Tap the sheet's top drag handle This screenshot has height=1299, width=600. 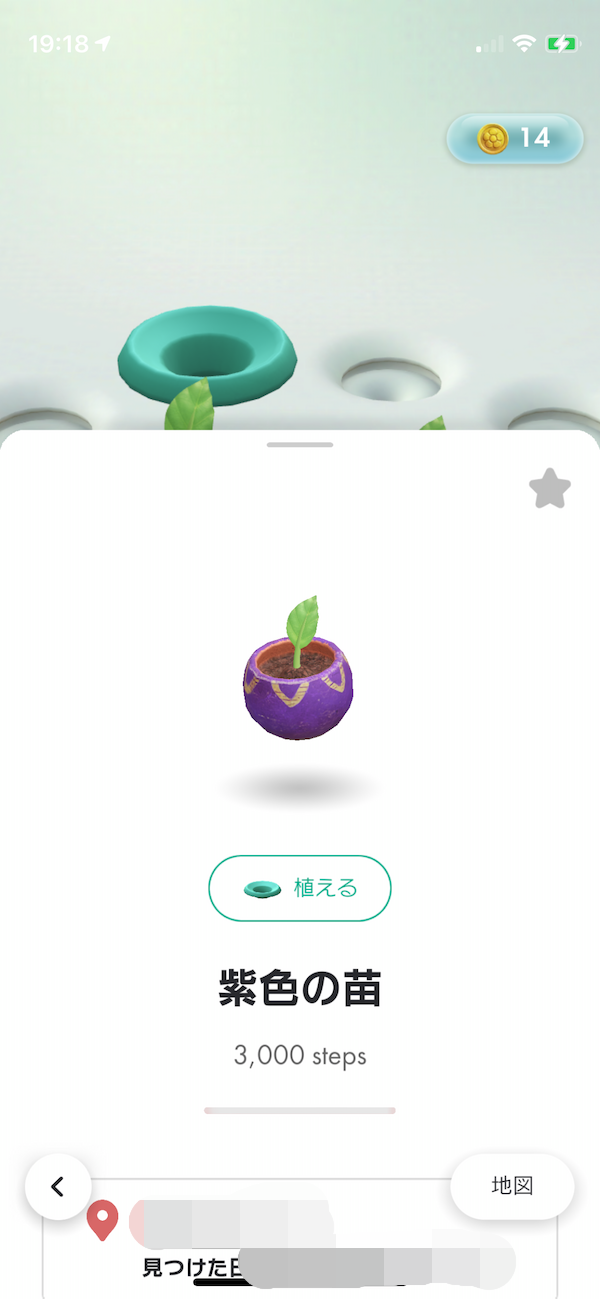click(299, 444)
